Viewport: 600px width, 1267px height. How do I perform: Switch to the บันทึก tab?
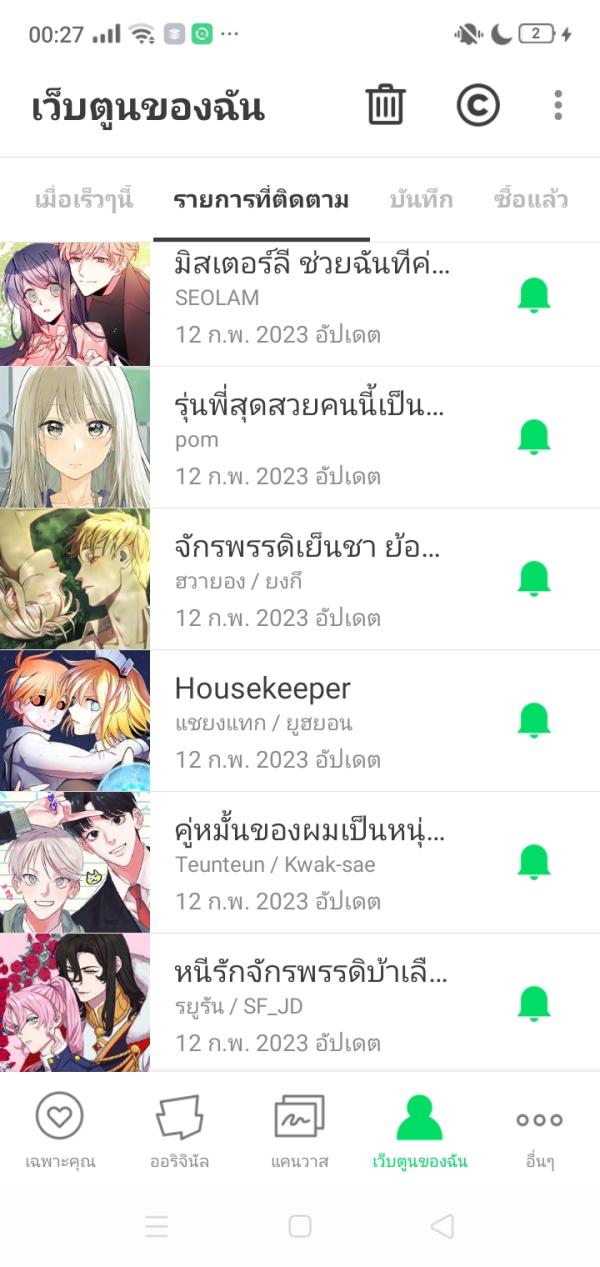(421, 199)
